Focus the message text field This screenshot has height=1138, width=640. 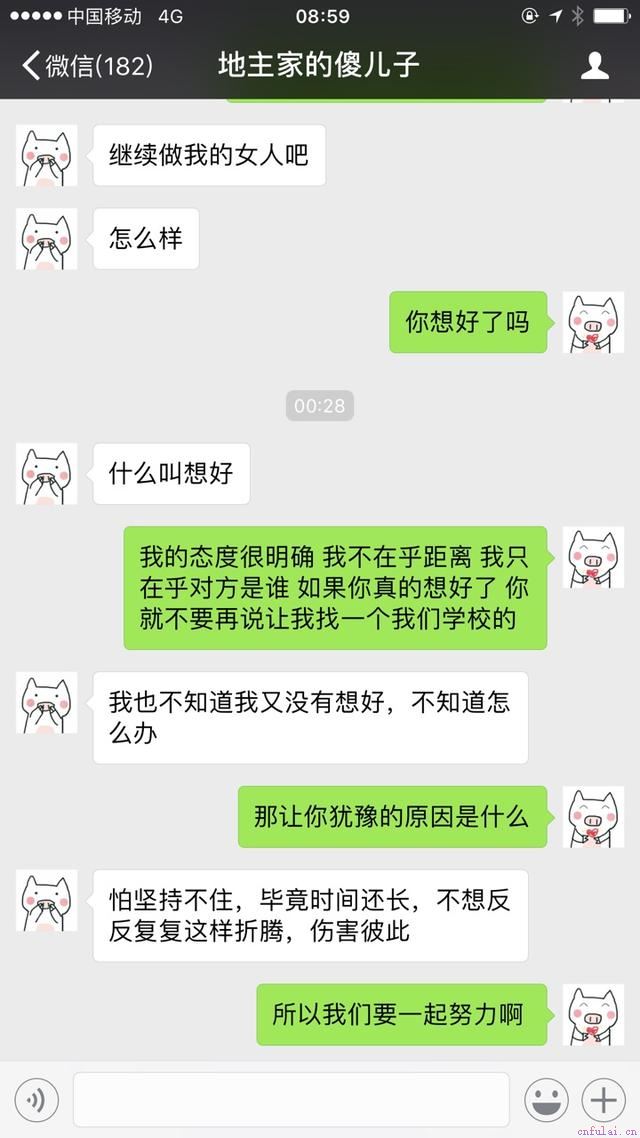[x=290, y=1101]
